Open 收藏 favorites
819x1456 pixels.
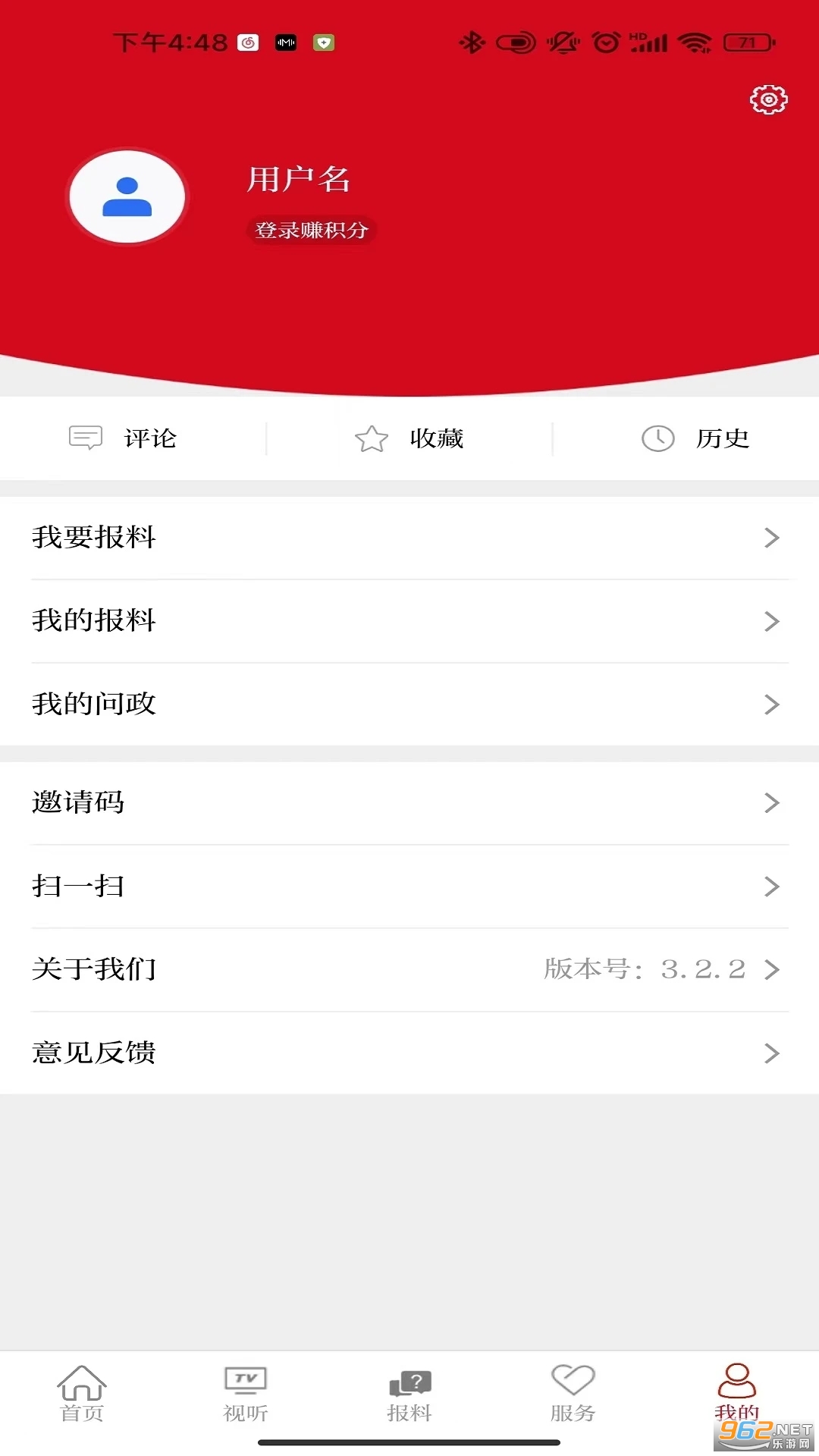pos(409,438)
